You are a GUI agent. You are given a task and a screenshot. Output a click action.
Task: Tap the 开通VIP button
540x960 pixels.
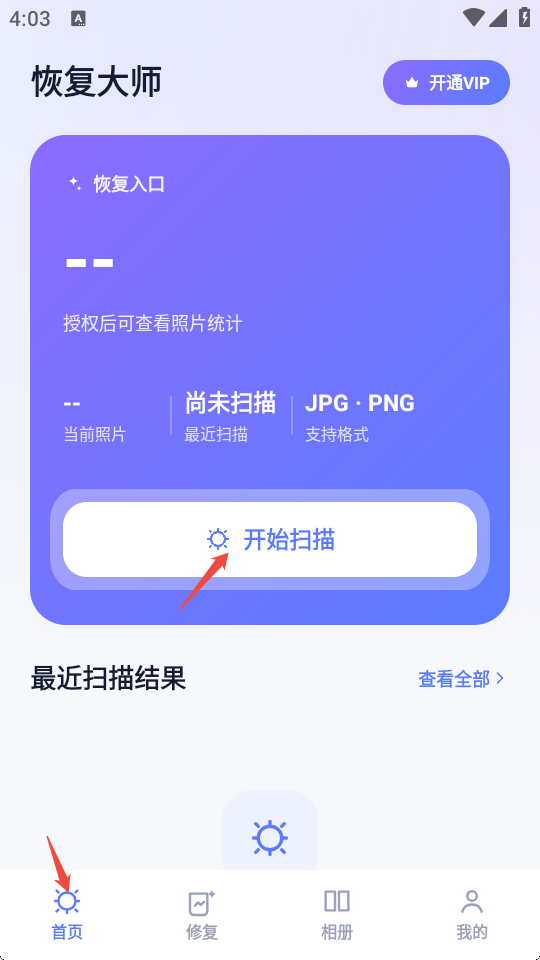(446, 83)
